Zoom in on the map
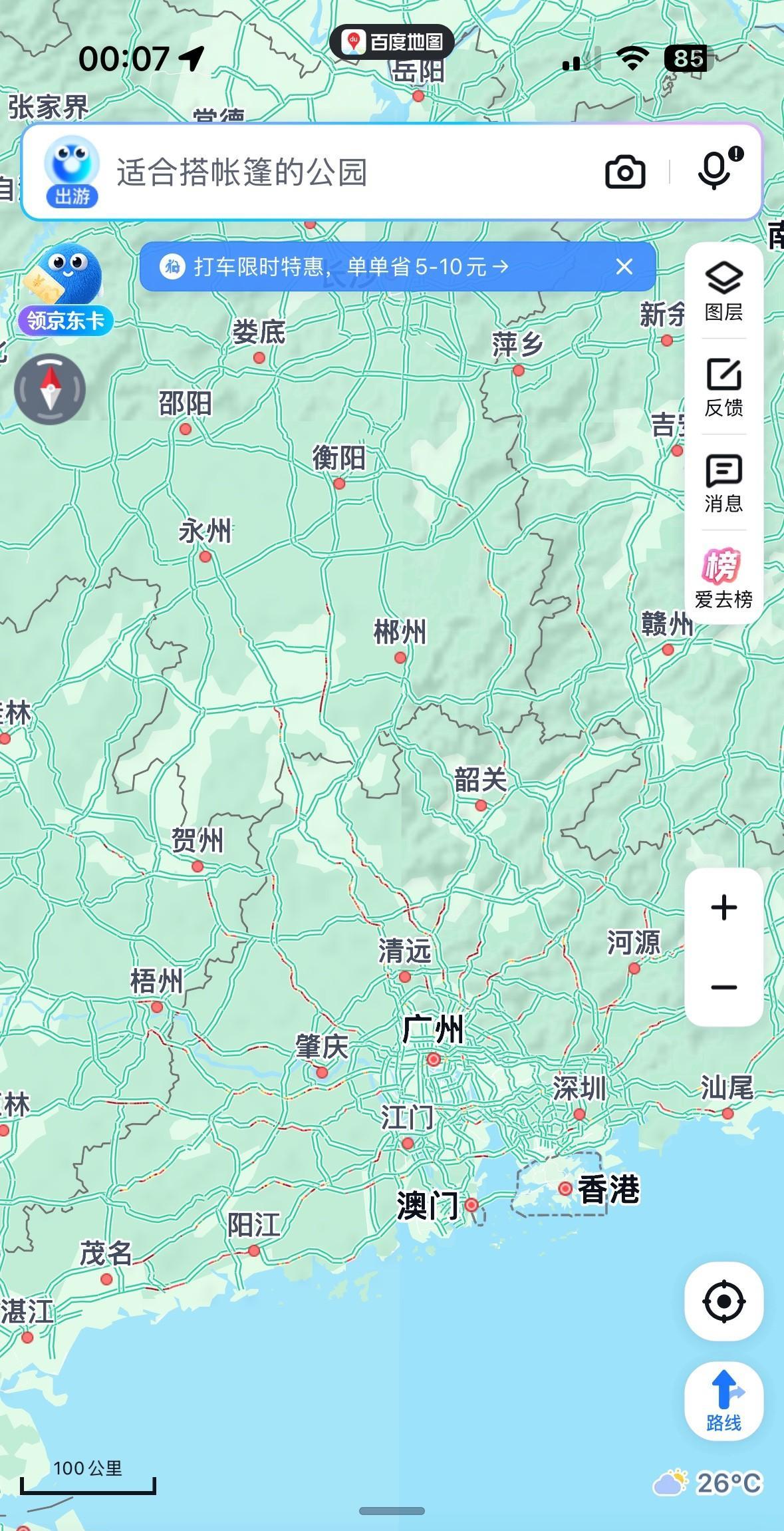 pos(723,908)
